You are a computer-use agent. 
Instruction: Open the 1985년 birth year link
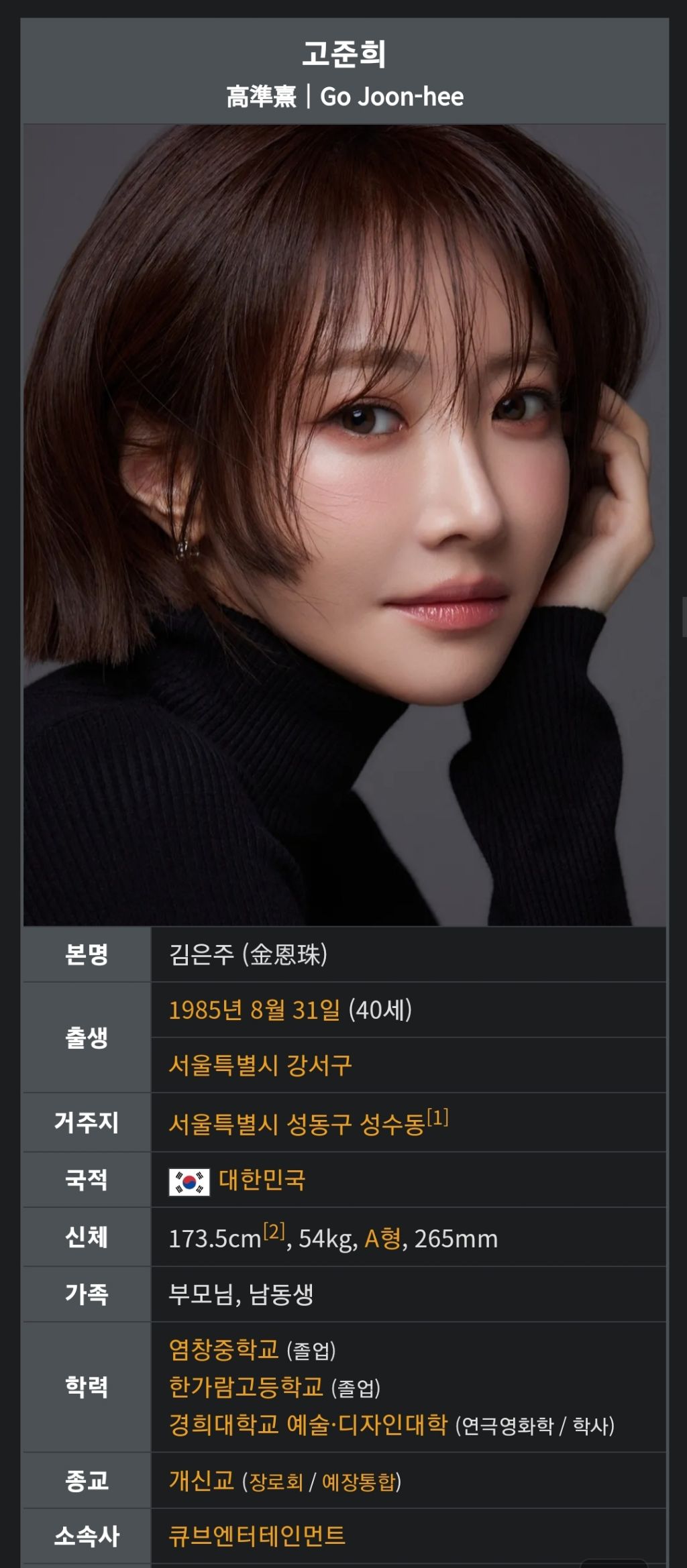point(205,1010)
